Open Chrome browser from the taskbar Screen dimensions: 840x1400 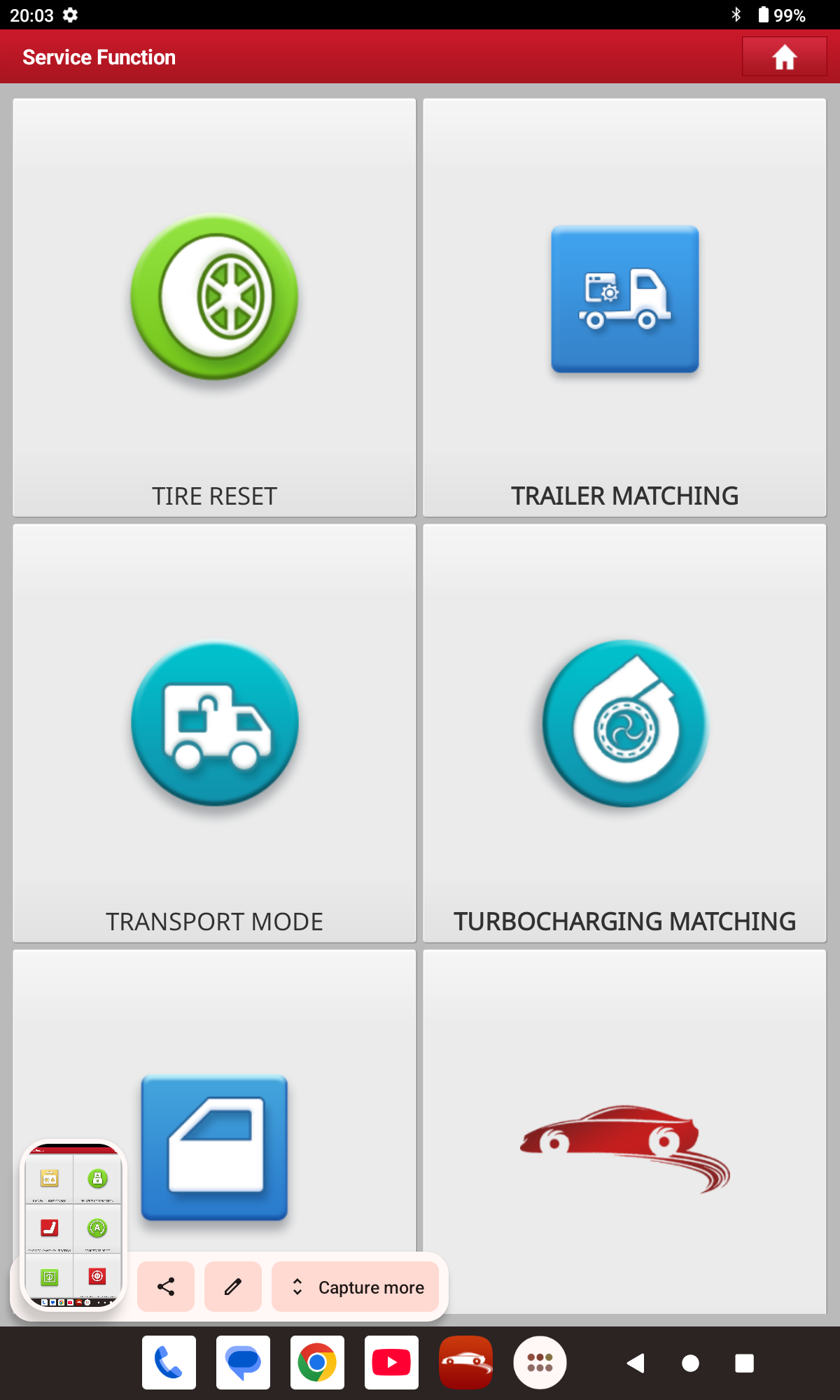pos(317,1362)
